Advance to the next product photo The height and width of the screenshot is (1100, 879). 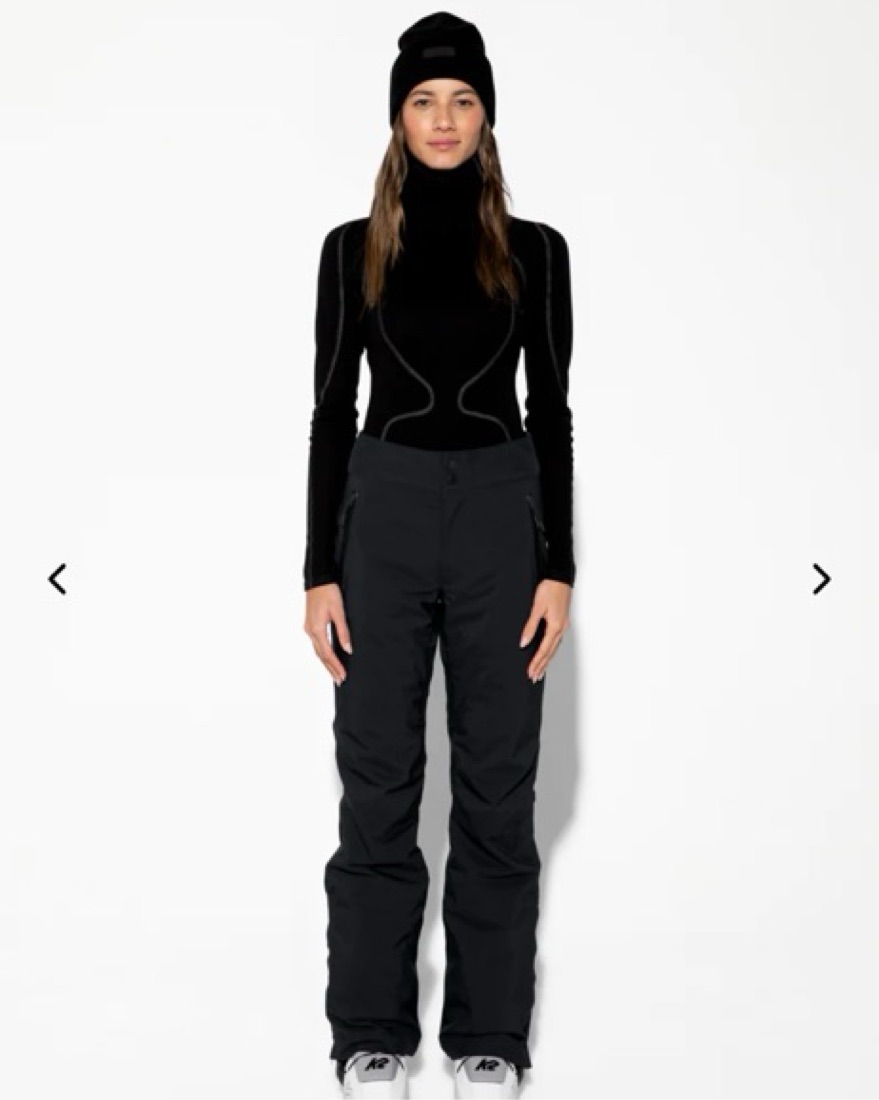pyautogui.click(x=821, y=579)
